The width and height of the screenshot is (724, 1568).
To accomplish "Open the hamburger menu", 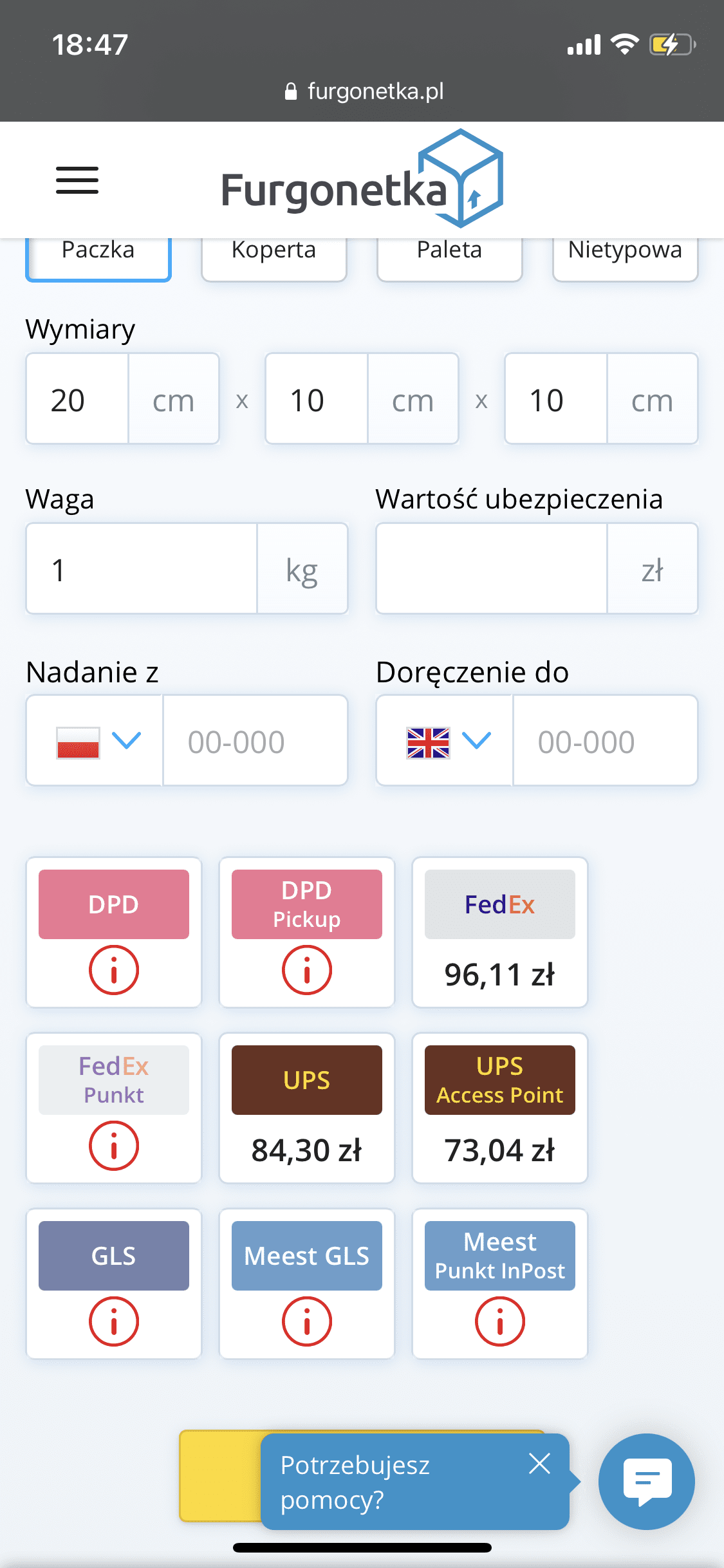I will click(77, 180).
